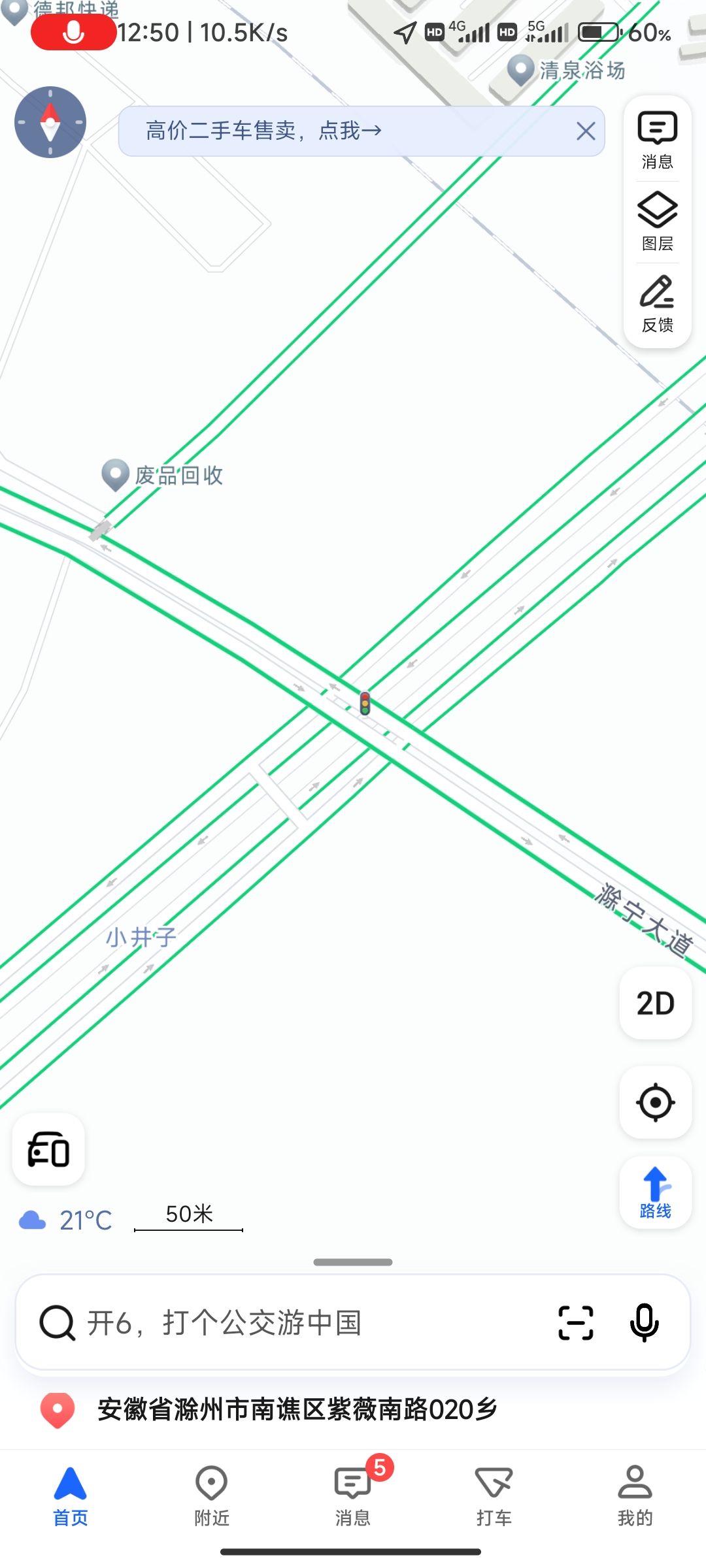Screen dimensions: 706x1568
Task: Open 消息 from the right toolbar
Action: 657,140
